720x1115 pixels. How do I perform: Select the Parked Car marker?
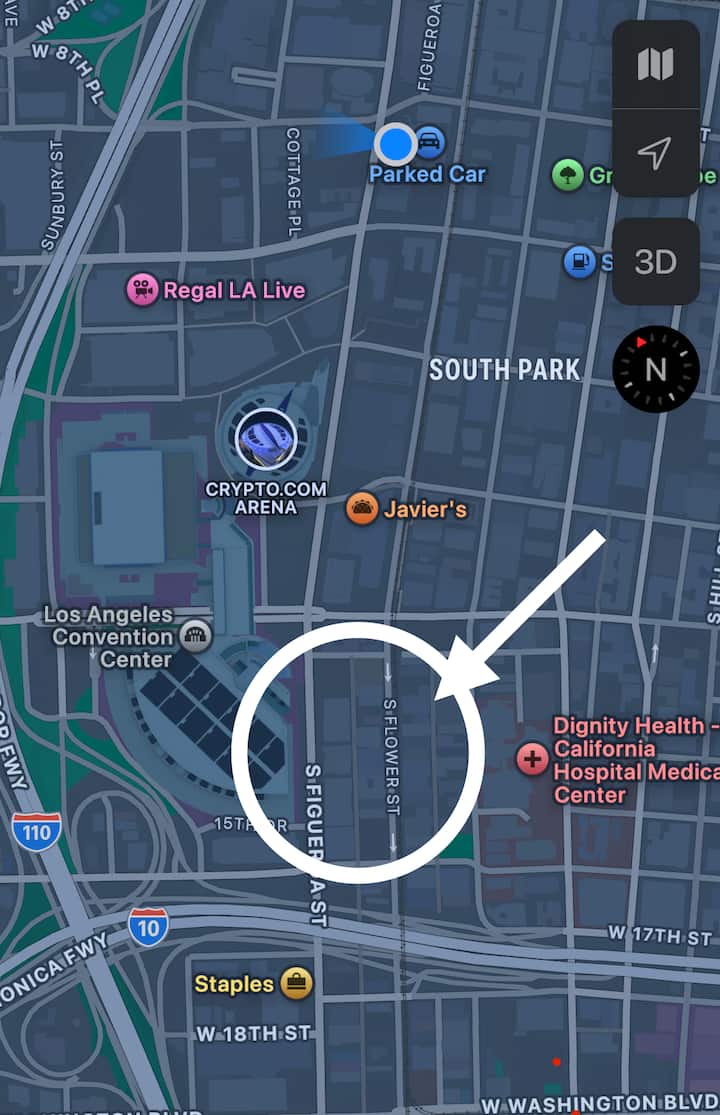[x=429, y=143]
